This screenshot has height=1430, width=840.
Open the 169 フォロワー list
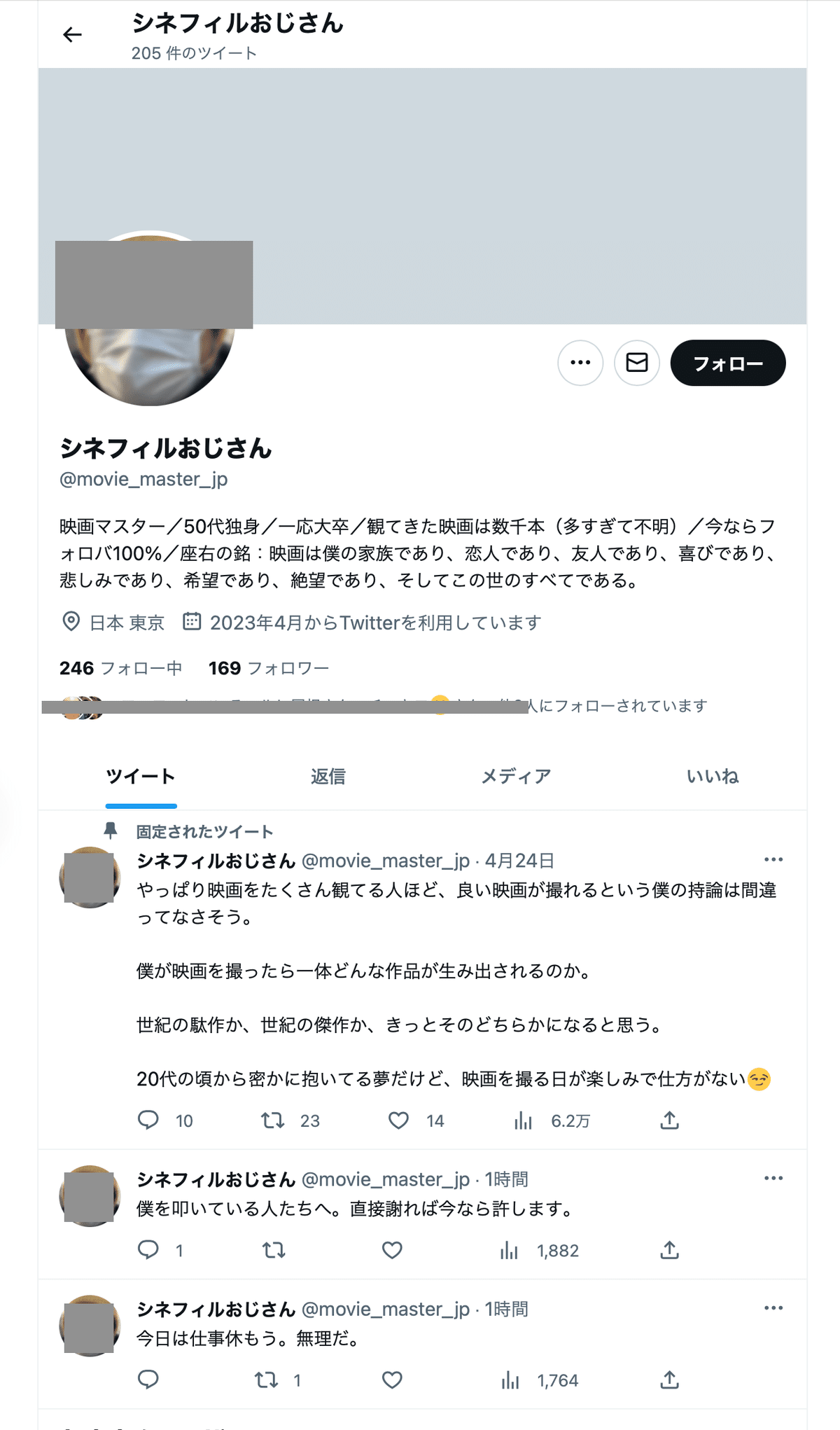(x=269, y=668)
